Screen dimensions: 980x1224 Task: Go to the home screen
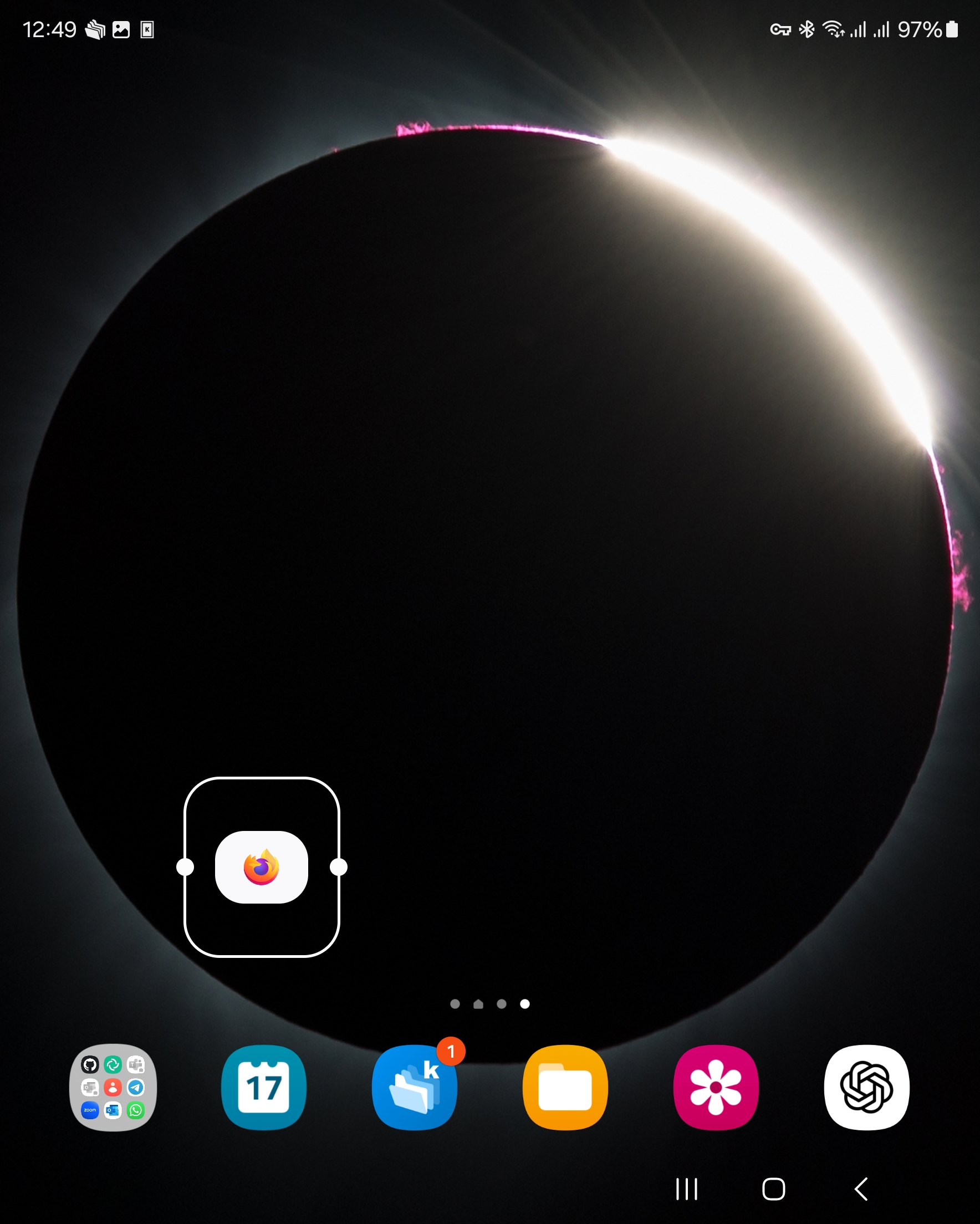point(773,1189)
